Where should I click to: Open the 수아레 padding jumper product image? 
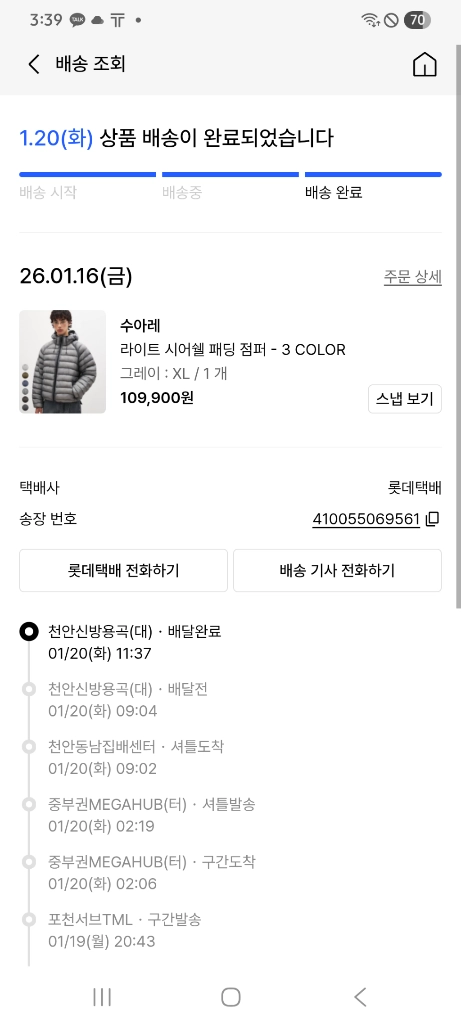click(x=63, y=362)
